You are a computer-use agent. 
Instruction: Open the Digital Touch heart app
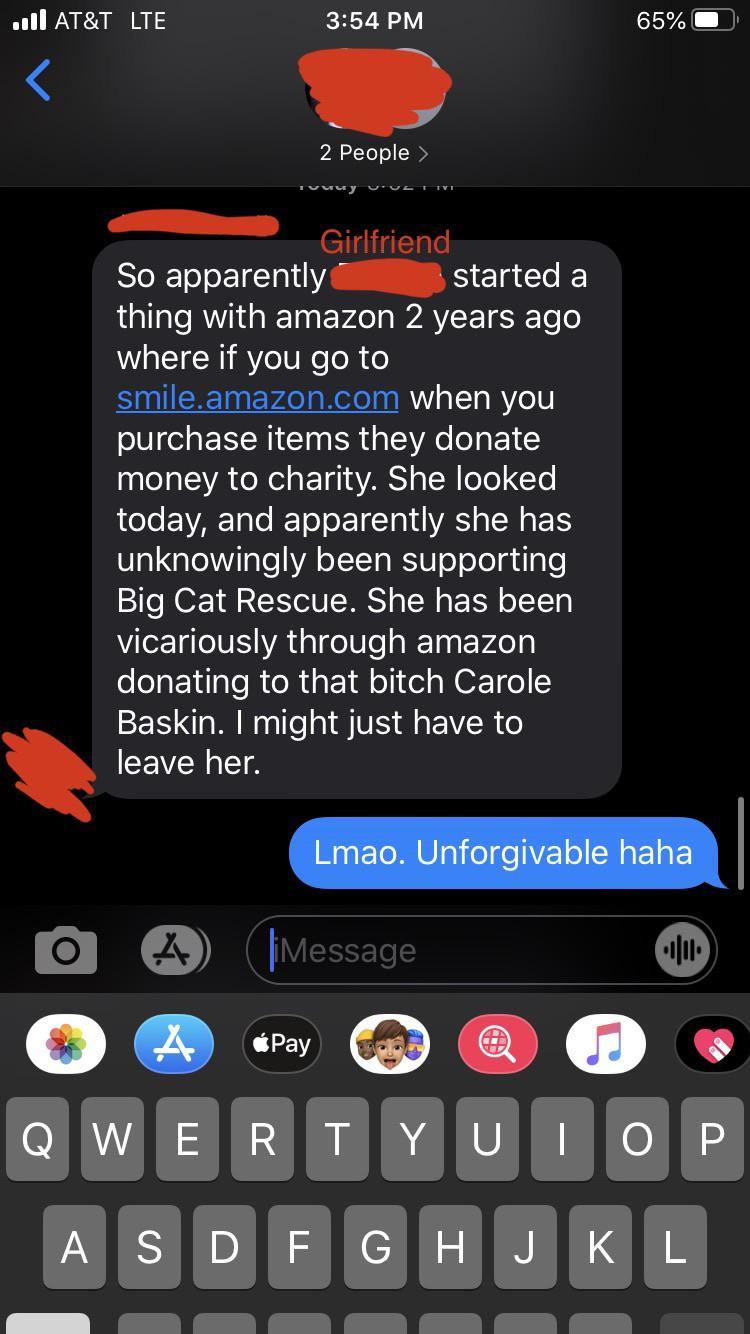(712, 1044)
